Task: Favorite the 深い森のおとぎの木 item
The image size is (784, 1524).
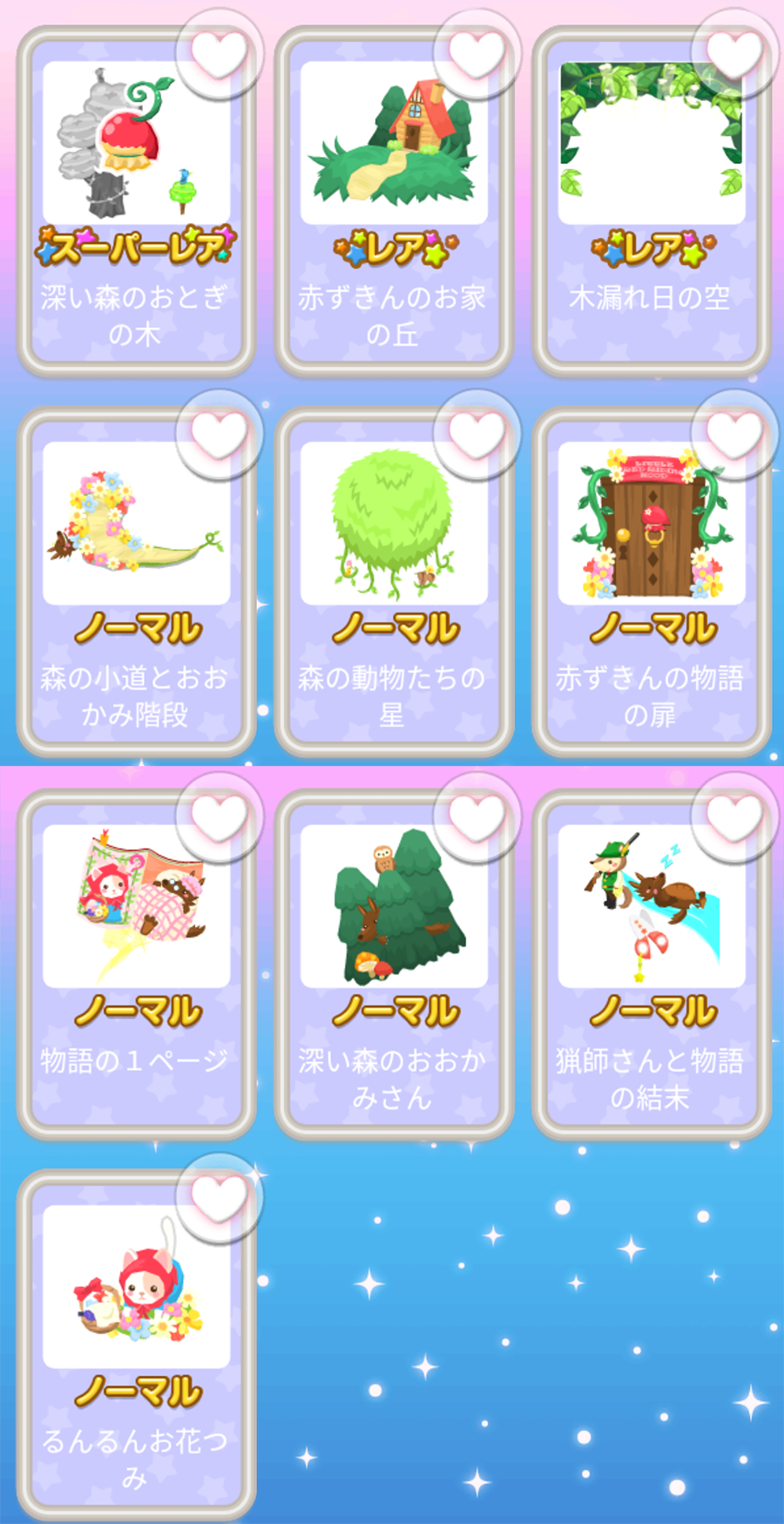Action: (x=219, y=54)
